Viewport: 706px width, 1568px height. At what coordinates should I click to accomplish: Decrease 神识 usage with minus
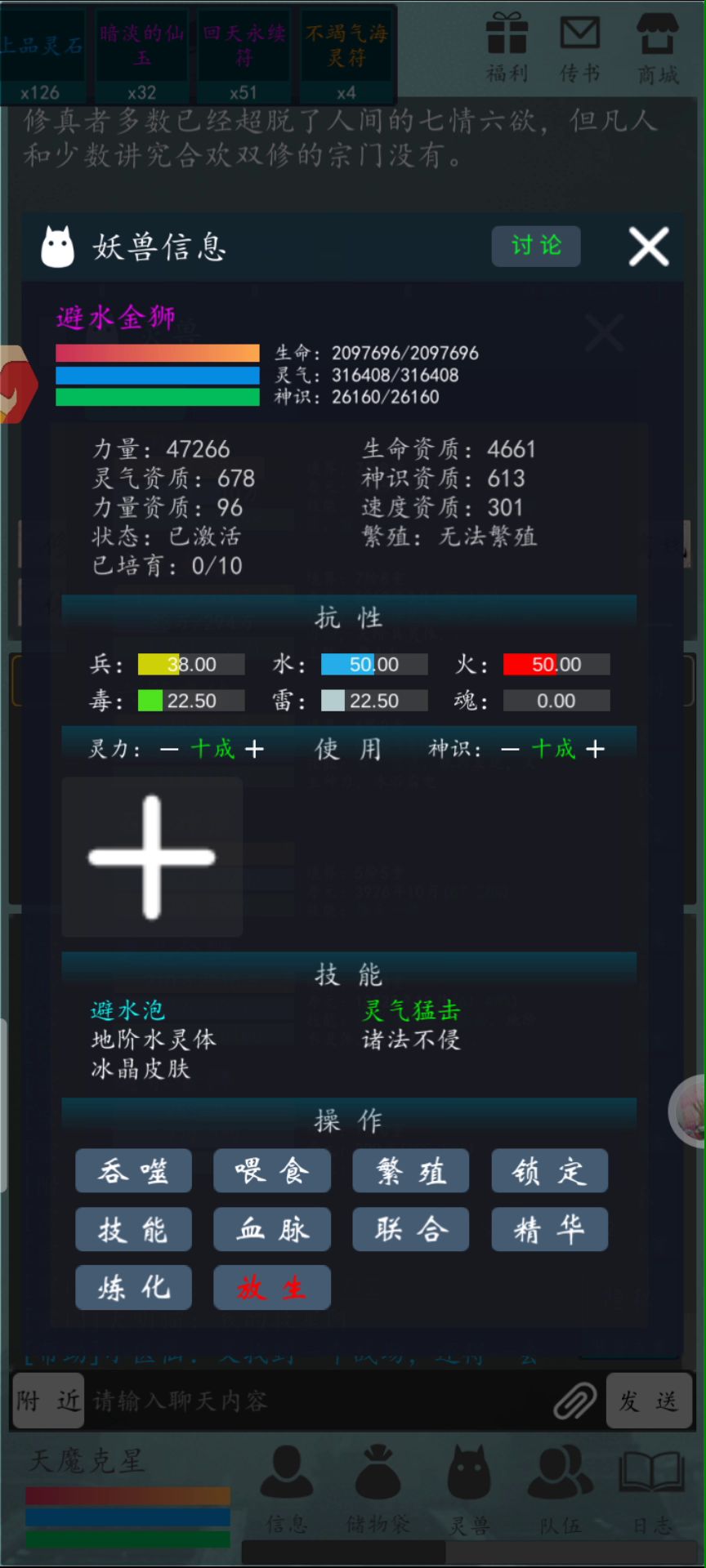[x=510, y=749]
